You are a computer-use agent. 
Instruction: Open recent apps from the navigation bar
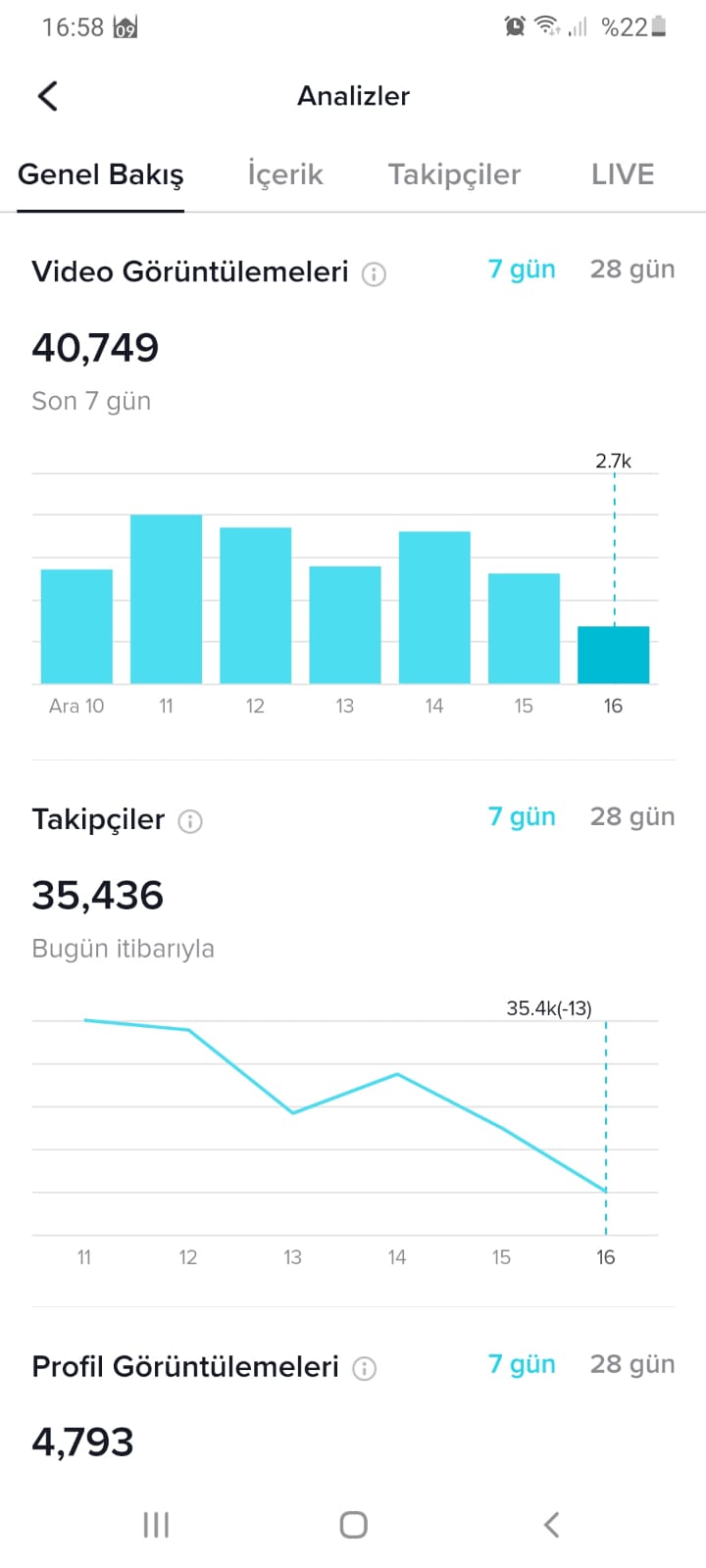click(156, 1525)
